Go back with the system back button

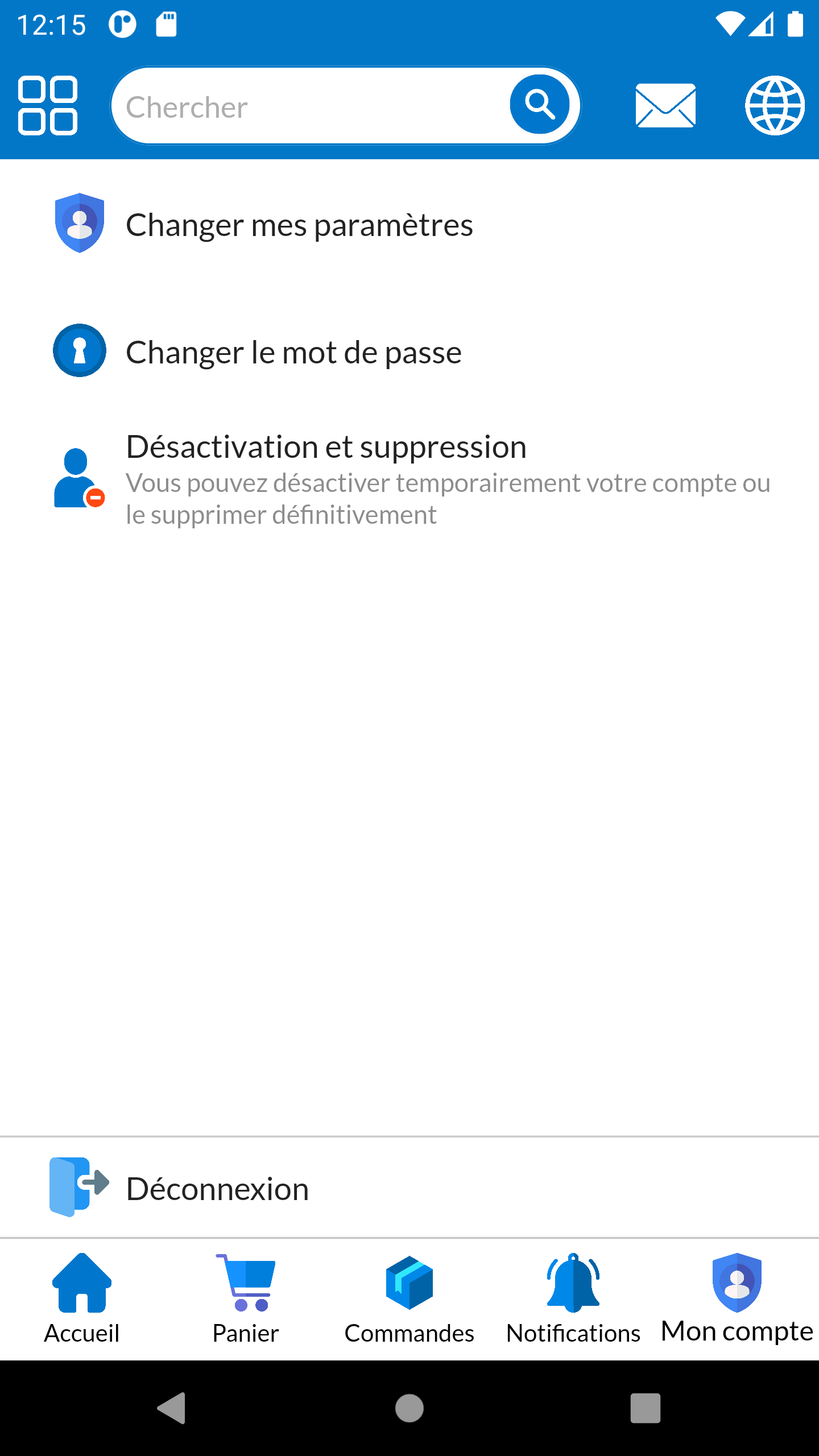pyautogui.click(x=172, y=1408)
